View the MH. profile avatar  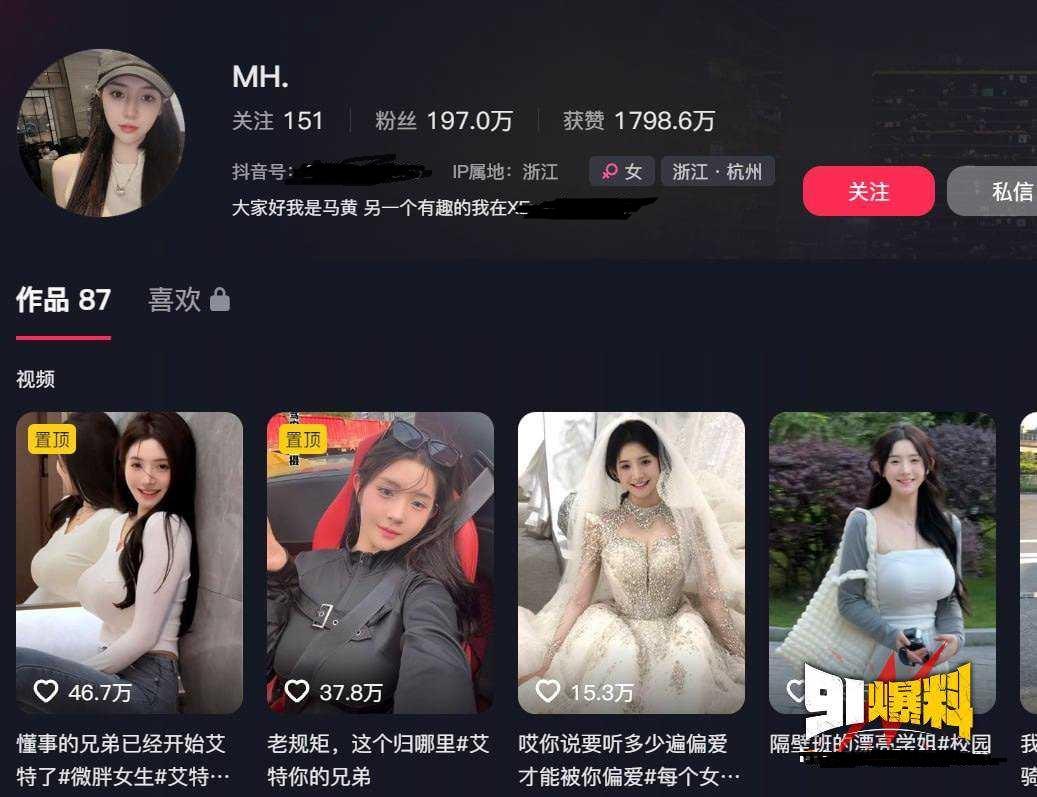point(101,133)
